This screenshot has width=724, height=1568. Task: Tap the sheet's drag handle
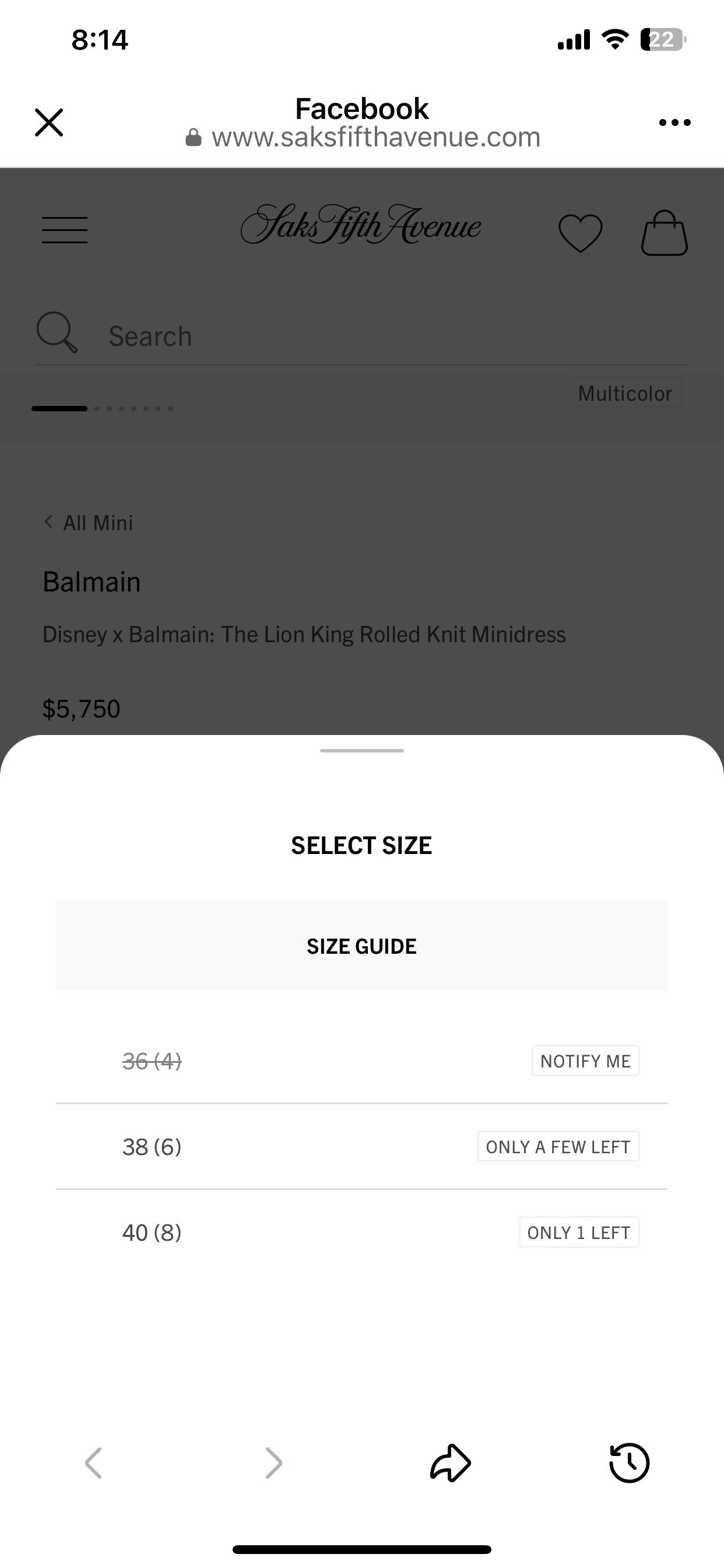click(x=361, y=751)
